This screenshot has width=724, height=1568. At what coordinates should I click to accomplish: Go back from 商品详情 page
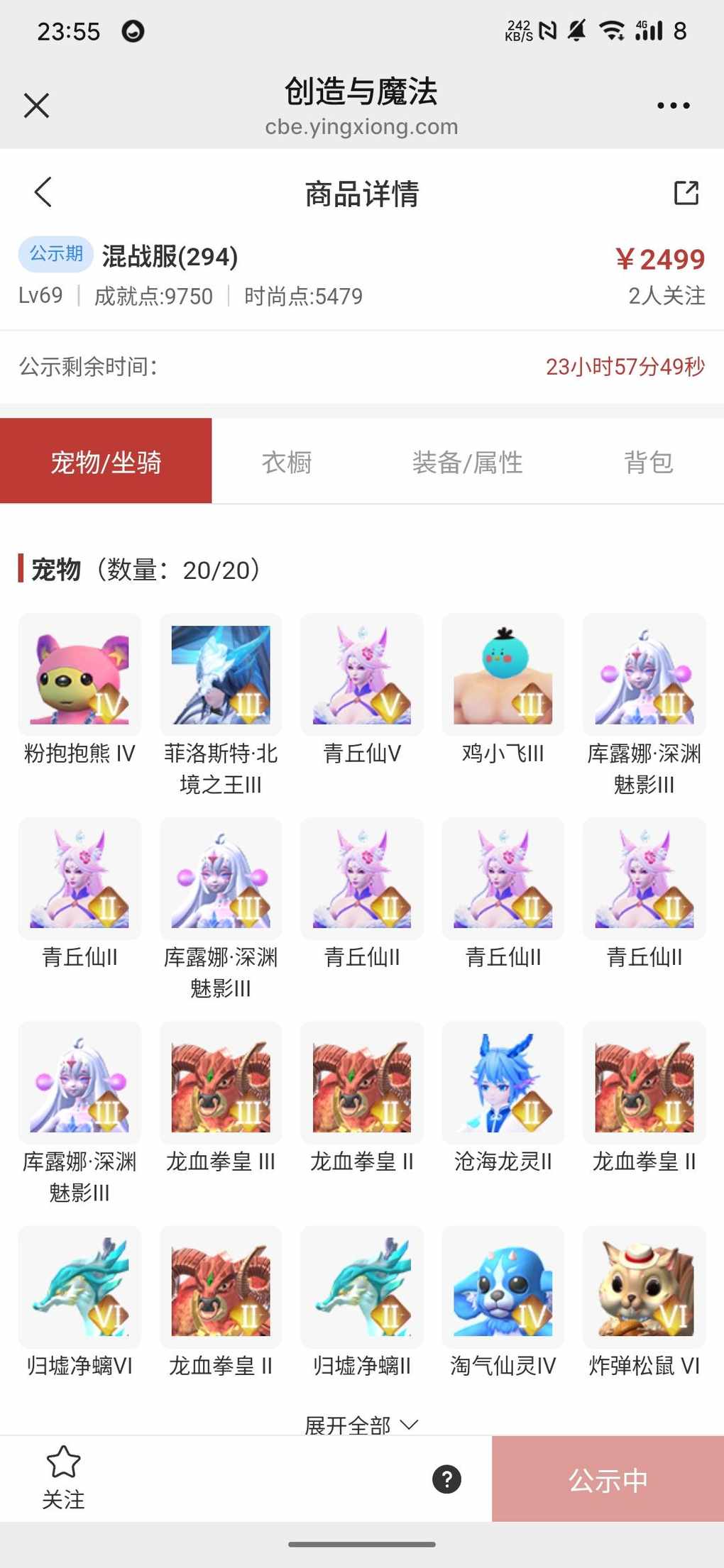tap(43, 192)
